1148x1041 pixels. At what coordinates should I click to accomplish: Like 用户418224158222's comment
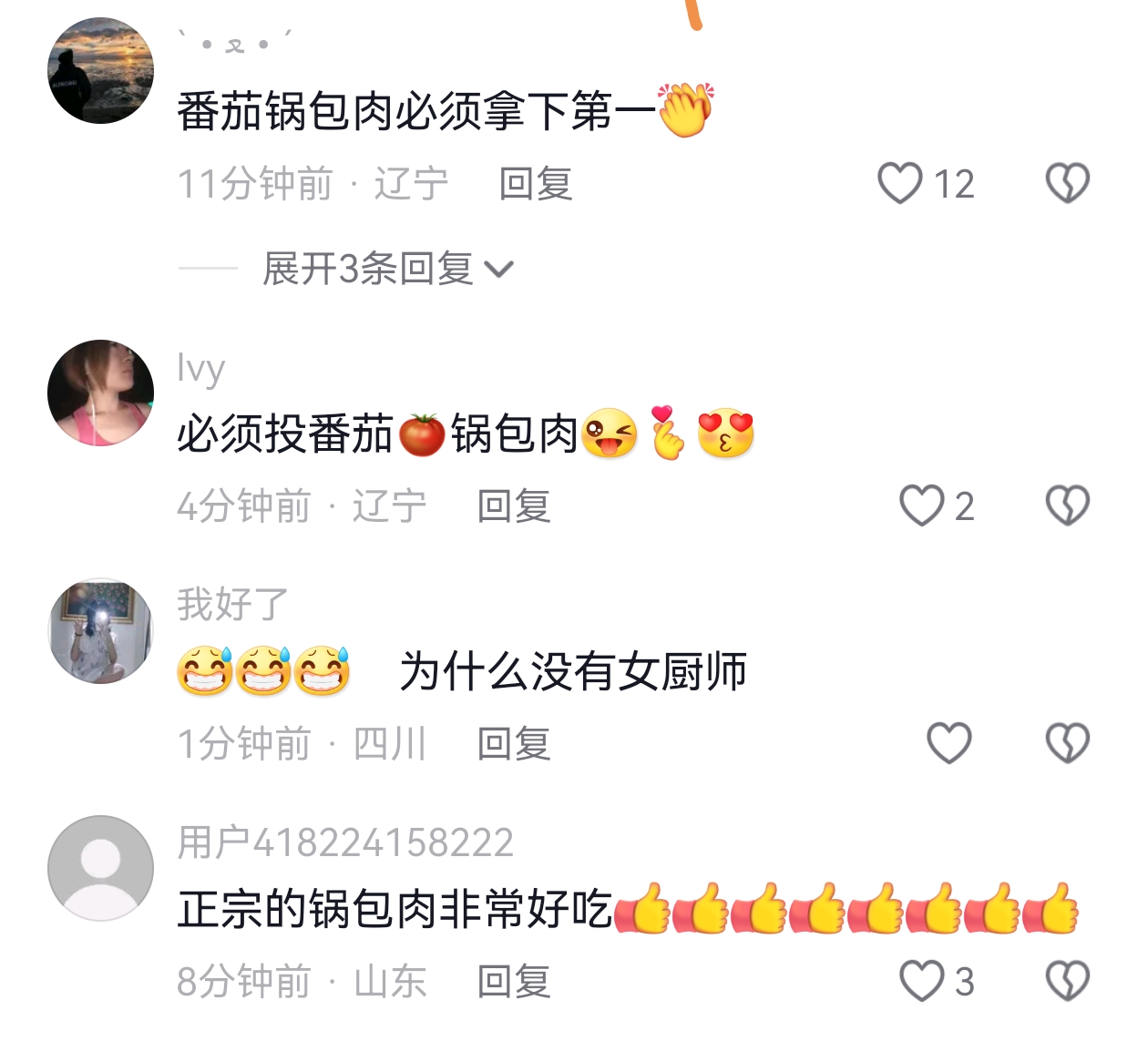921,981
